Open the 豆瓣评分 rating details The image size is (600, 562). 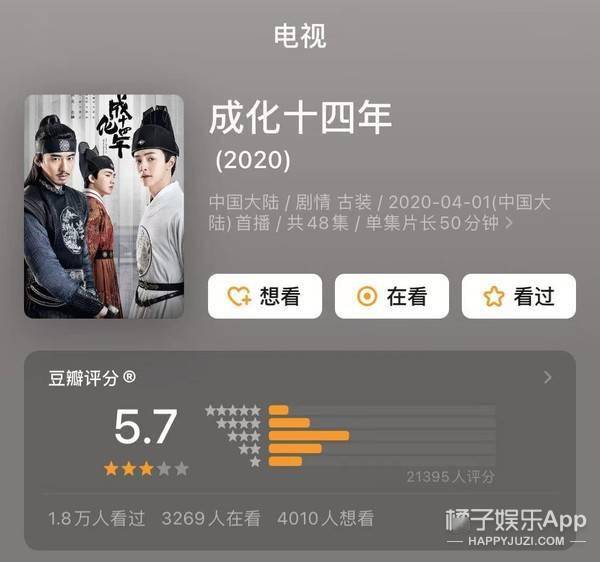(x=547, y=378)
